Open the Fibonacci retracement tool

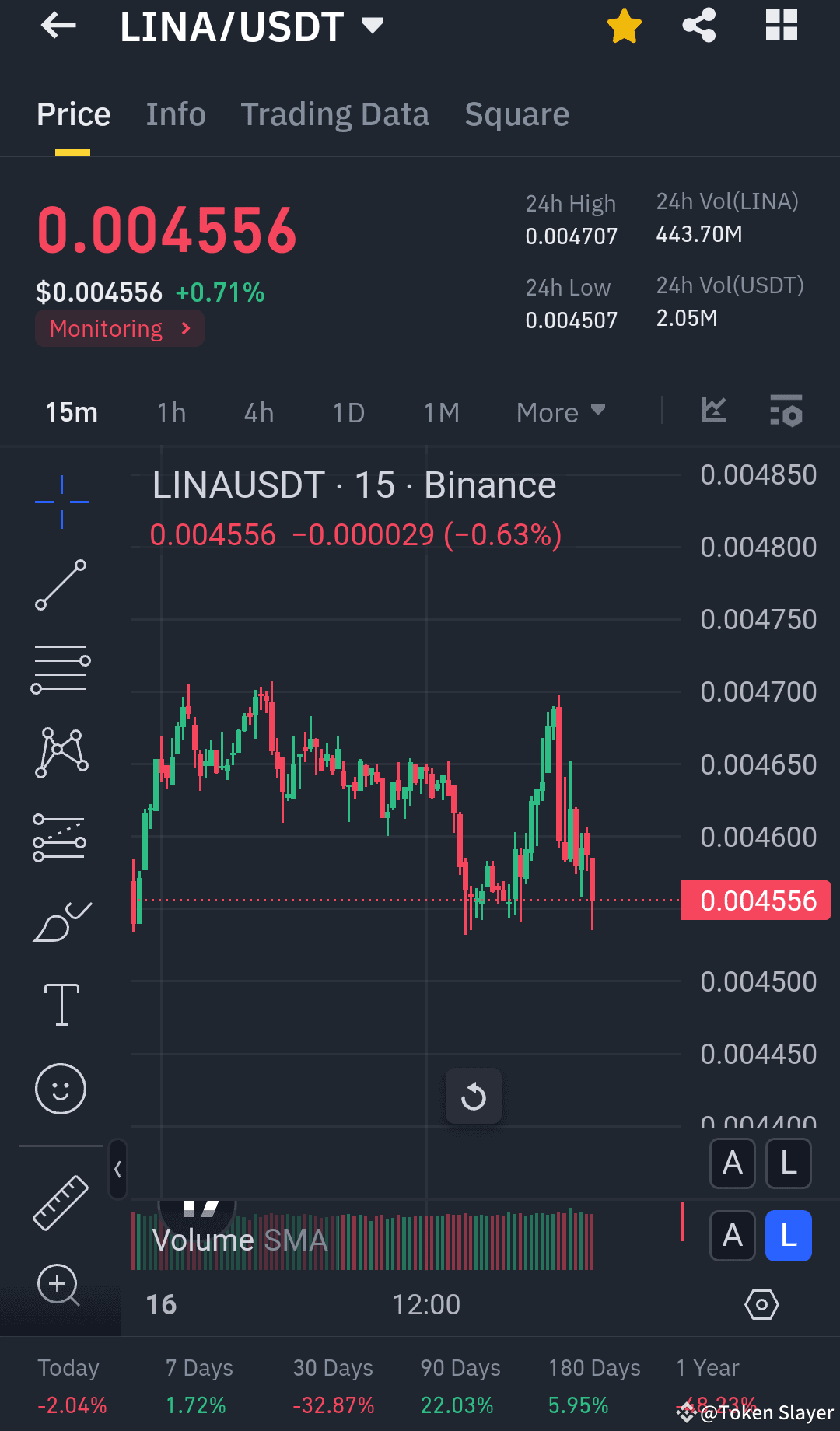tap(61, 665)
